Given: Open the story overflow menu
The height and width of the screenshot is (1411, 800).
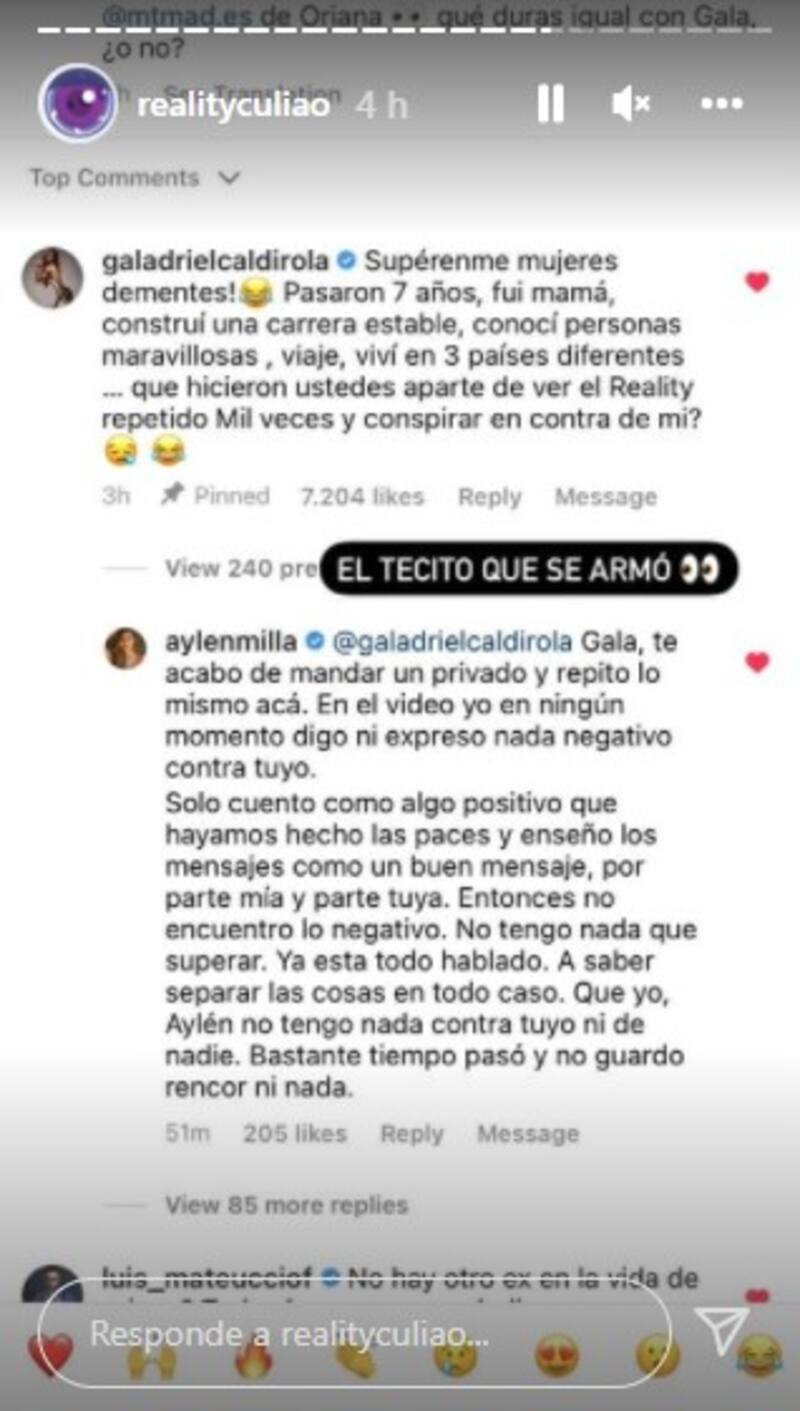Looking at the screenshot, I should coord(721,104).
